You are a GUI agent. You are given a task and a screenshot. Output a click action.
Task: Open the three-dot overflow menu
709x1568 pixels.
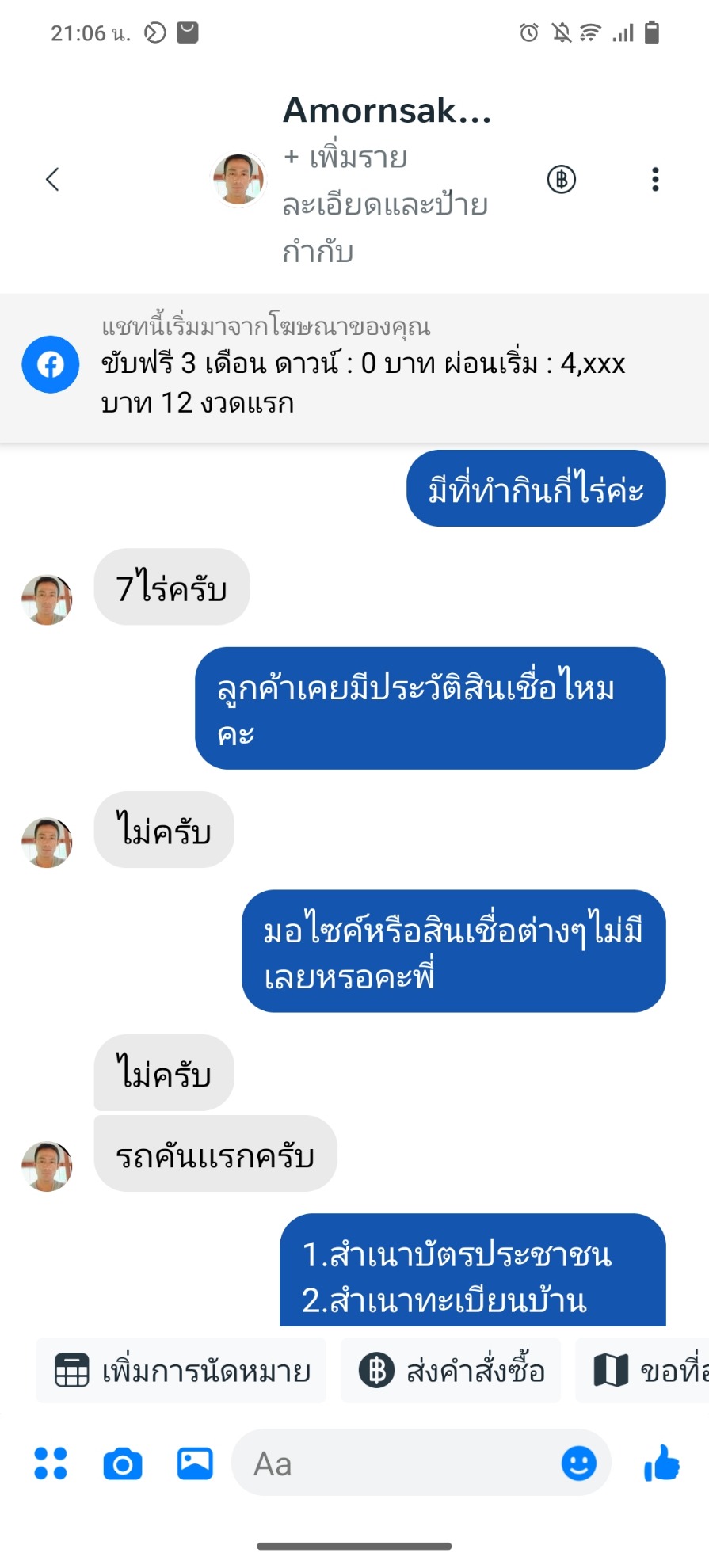click(x=655, y=180)
